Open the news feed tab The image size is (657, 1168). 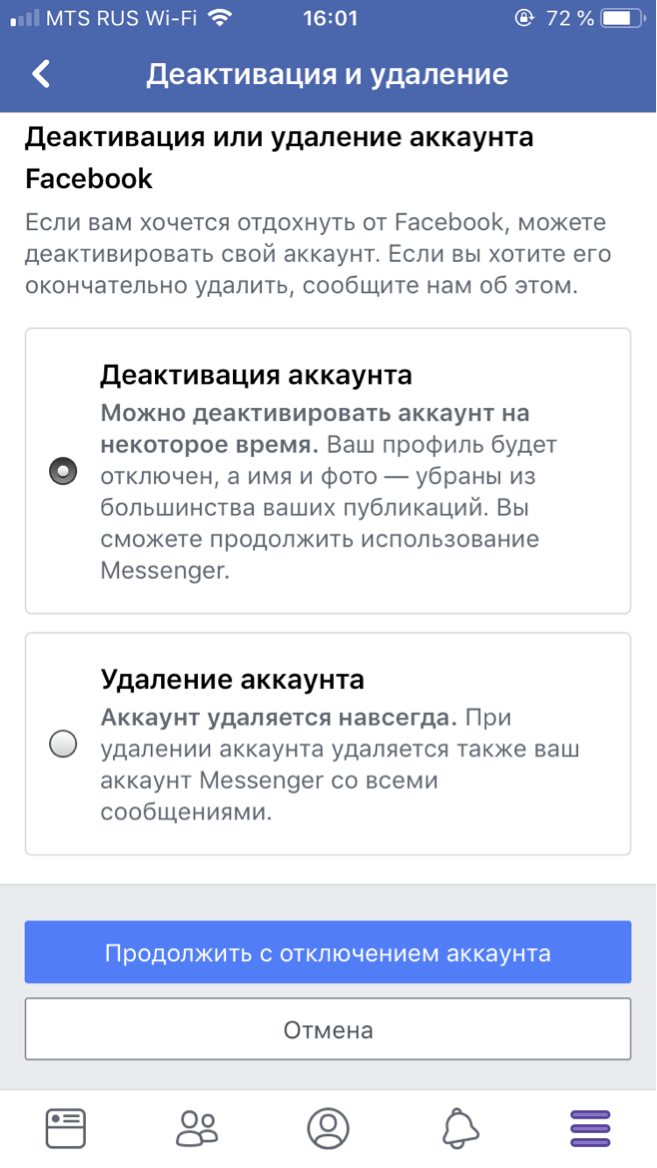(66, 1128)
